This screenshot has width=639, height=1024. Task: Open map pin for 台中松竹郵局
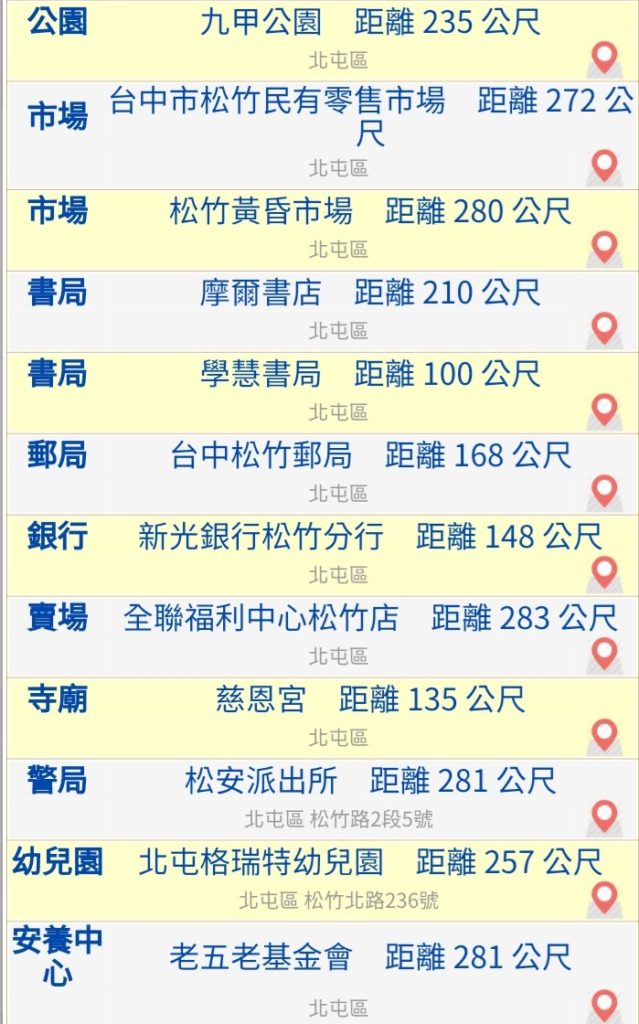604,492
